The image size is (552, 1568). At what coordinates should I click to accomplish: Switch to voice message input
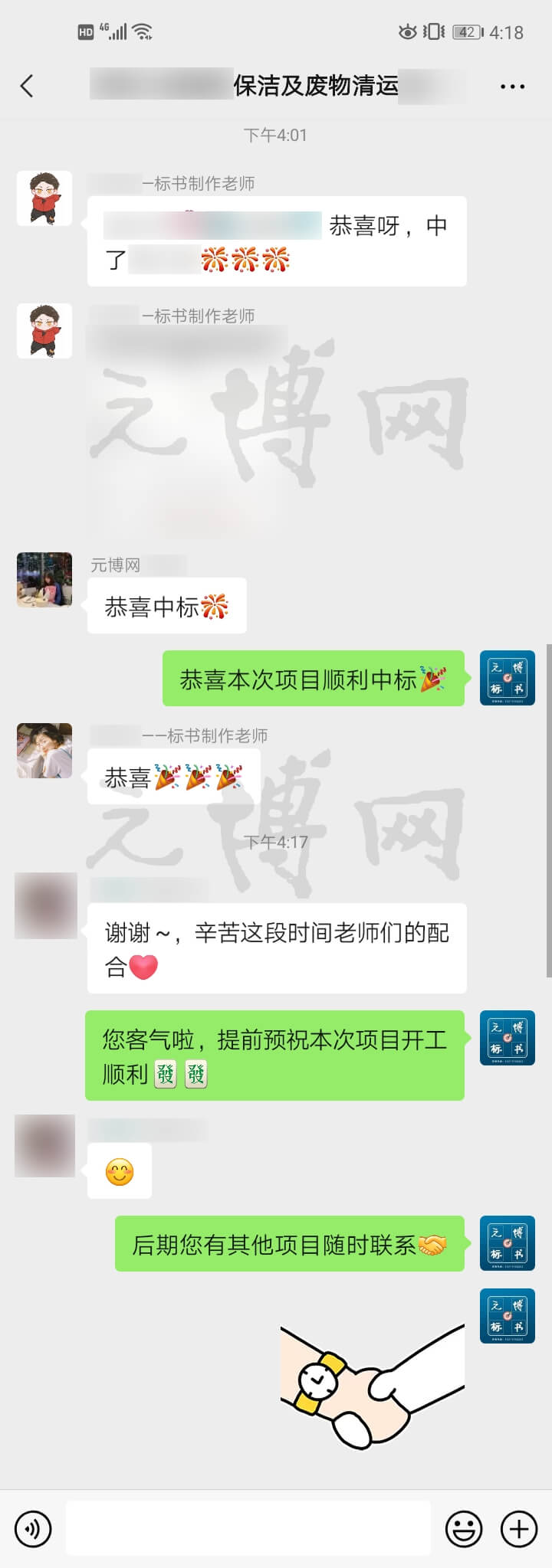tap(33, 1529)
